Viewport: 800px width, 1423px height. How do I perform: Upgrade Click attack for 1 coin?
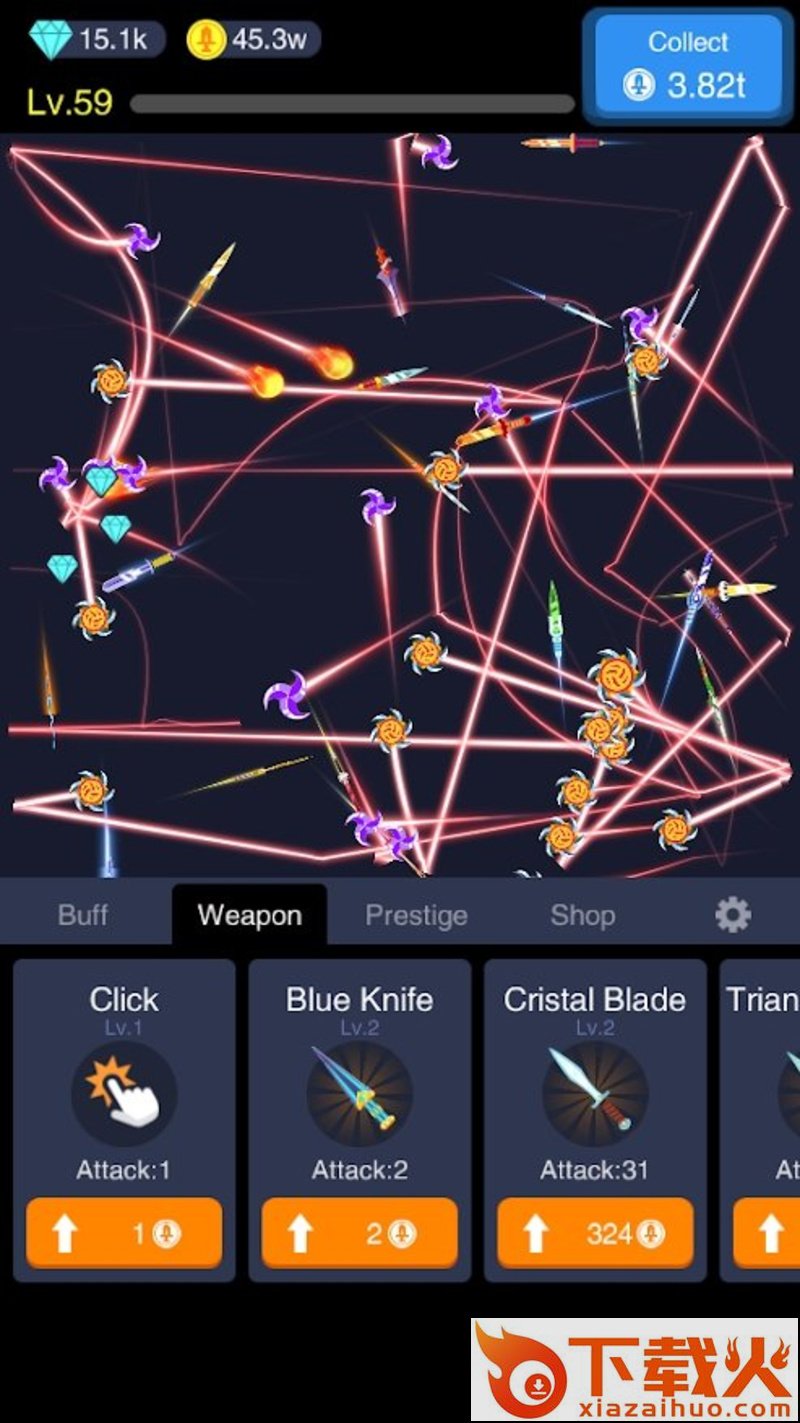(x=124, y=1234)
